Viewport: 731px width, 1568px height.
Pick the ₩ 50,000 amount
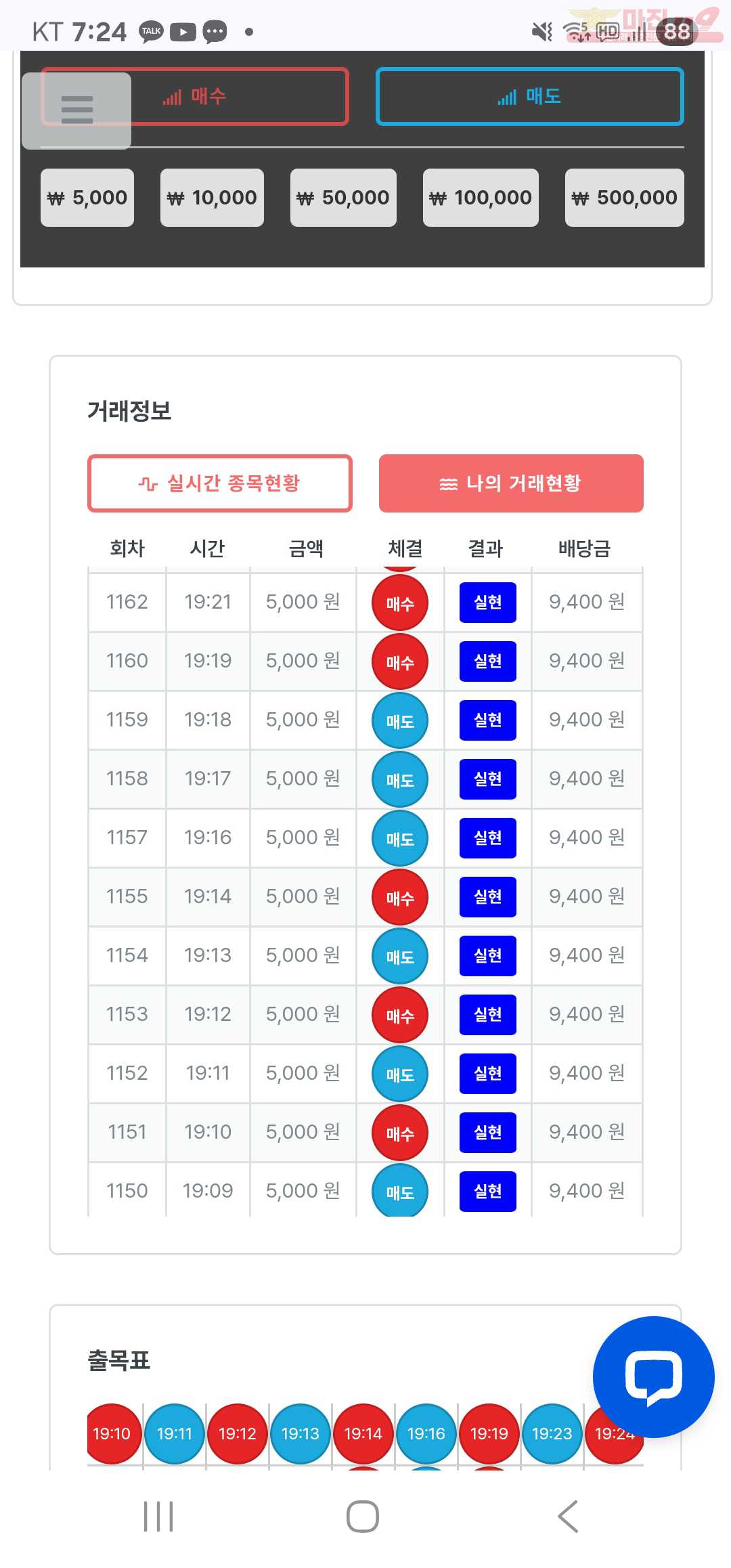point(343,198)
